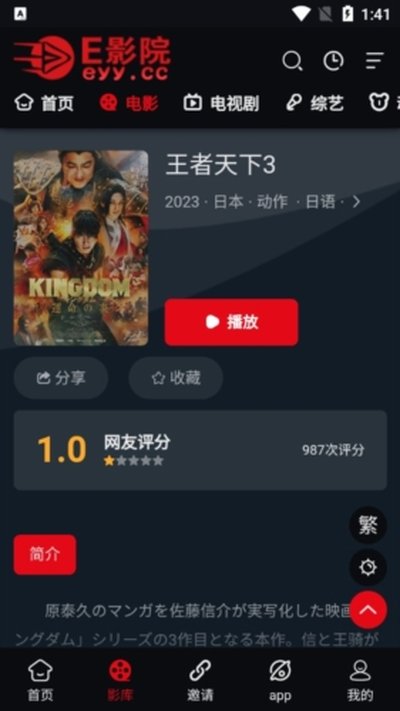Add the movie to favorites with 收藏
The height and width of the screenshot is (711, 400).
coord(176,378)
